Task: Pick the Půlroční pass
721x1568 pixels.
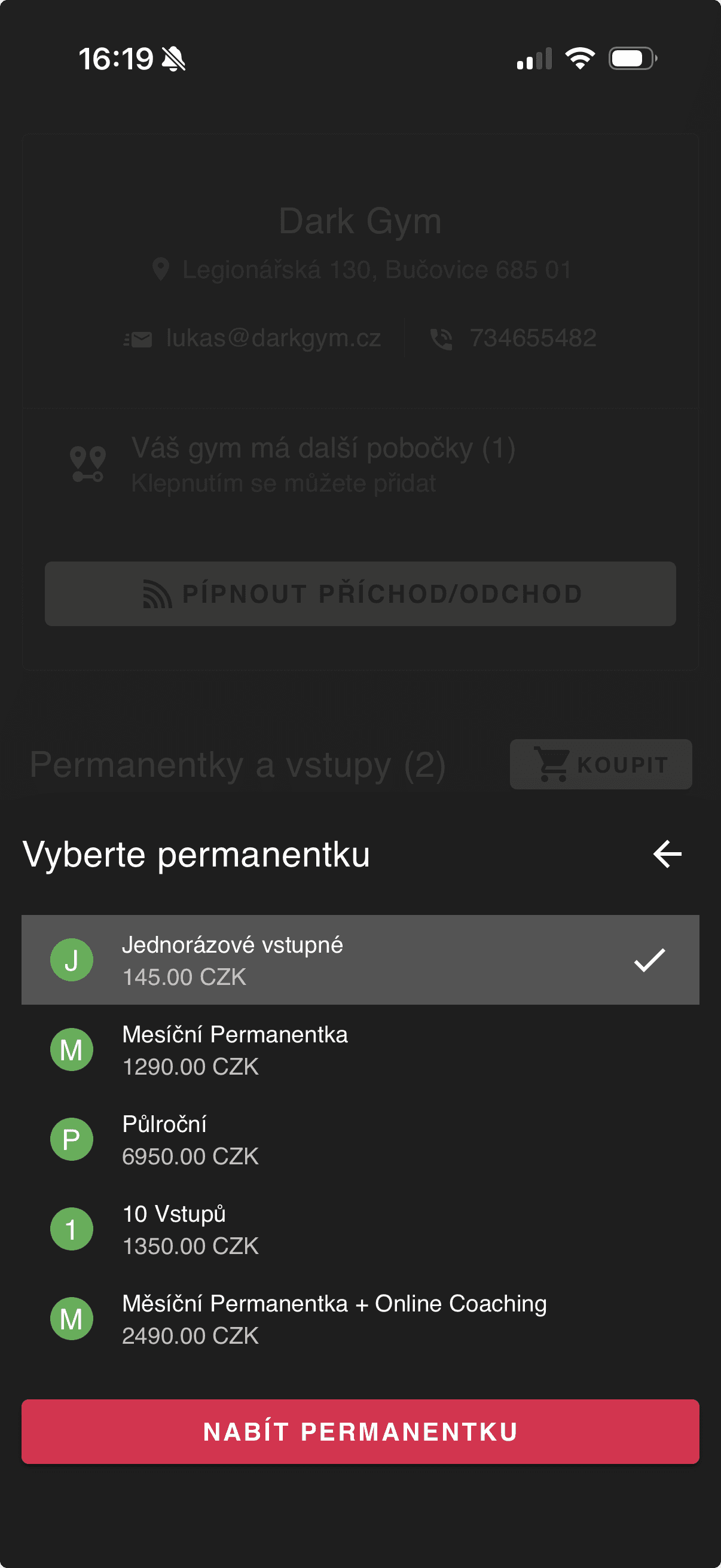Action: click(360, 1139)
